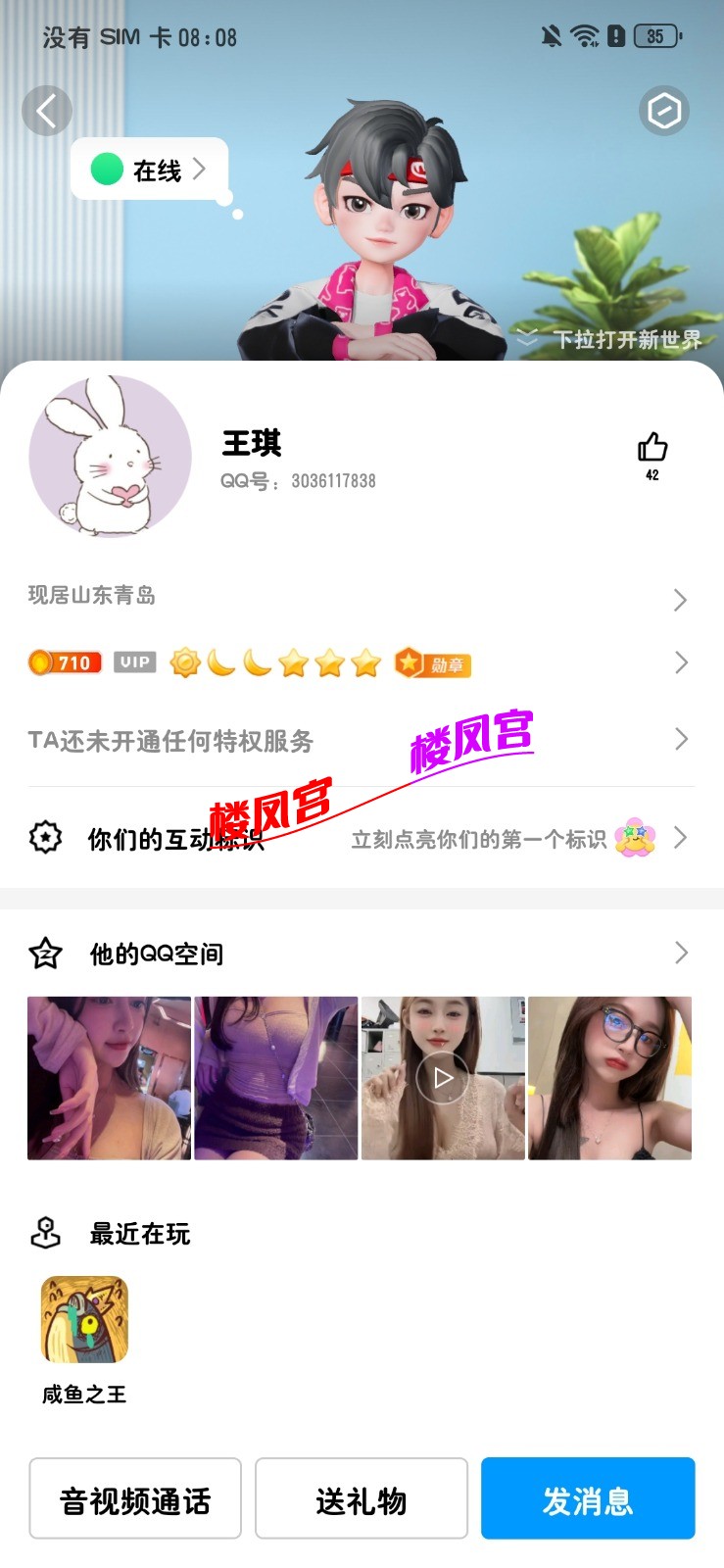Tap the 发消息 send message button
724x1568 pixels.
(x=588, y=1498)
